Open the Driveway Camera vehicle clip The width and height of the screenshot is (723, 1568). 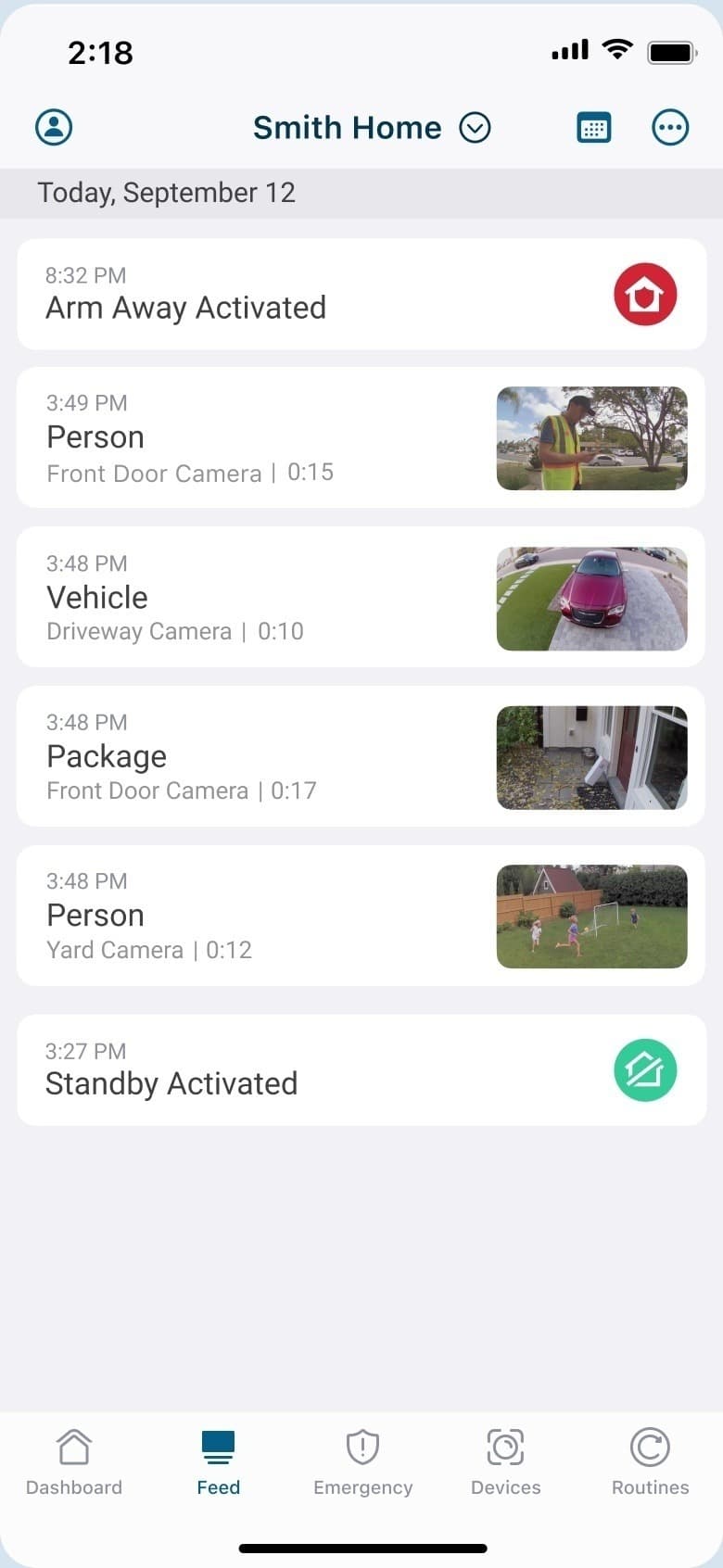591,597
